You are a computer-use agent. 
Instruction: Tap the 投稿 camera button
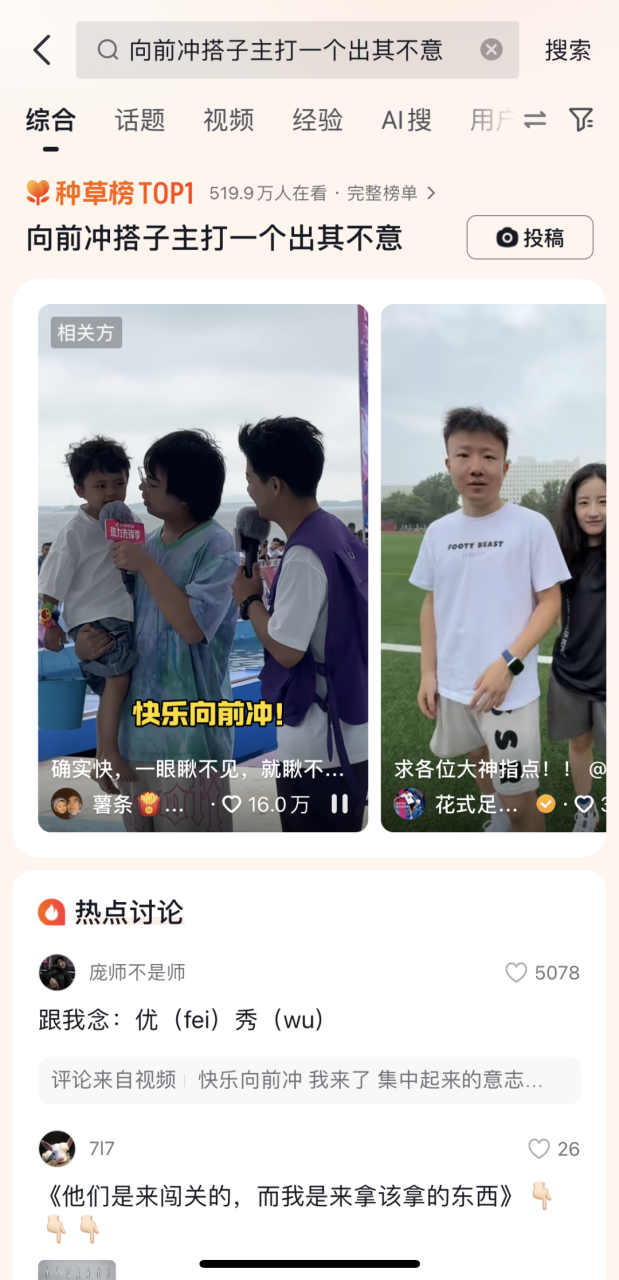pyautogui.click(x=529, y=237)
